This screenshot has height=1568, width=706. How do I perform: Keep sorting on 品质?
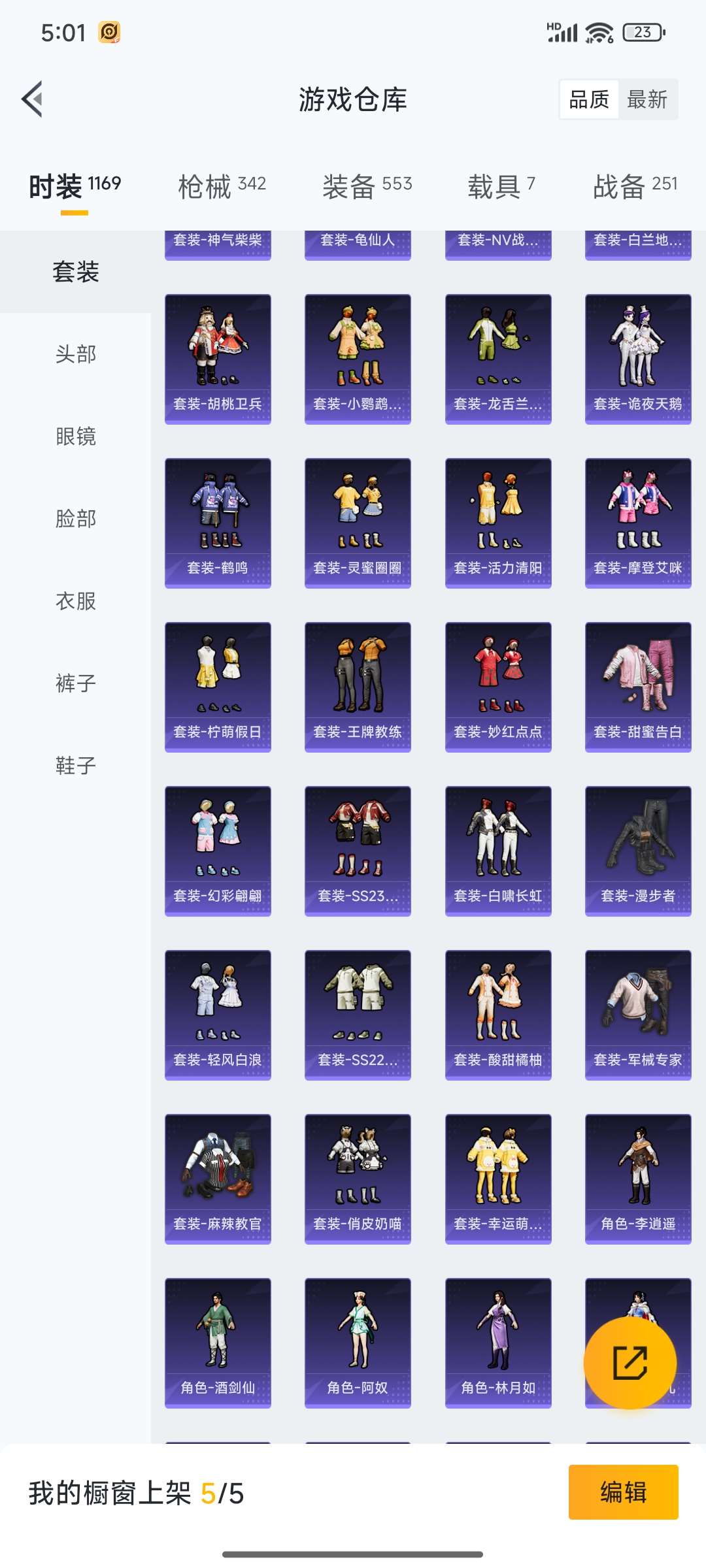[x=588, y=99]
